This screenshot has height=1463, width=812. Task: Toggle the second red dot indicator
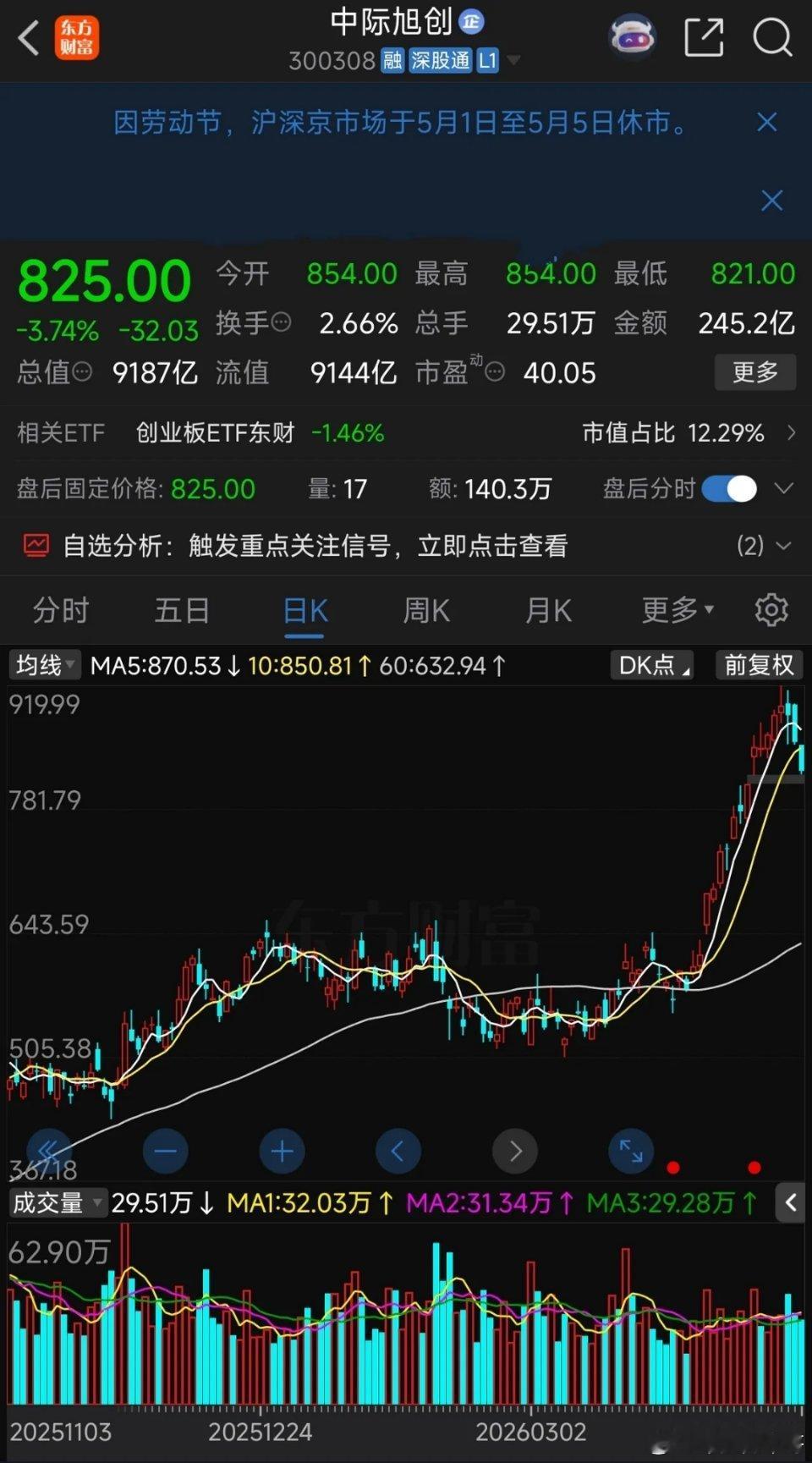[x=754, y=1167]
